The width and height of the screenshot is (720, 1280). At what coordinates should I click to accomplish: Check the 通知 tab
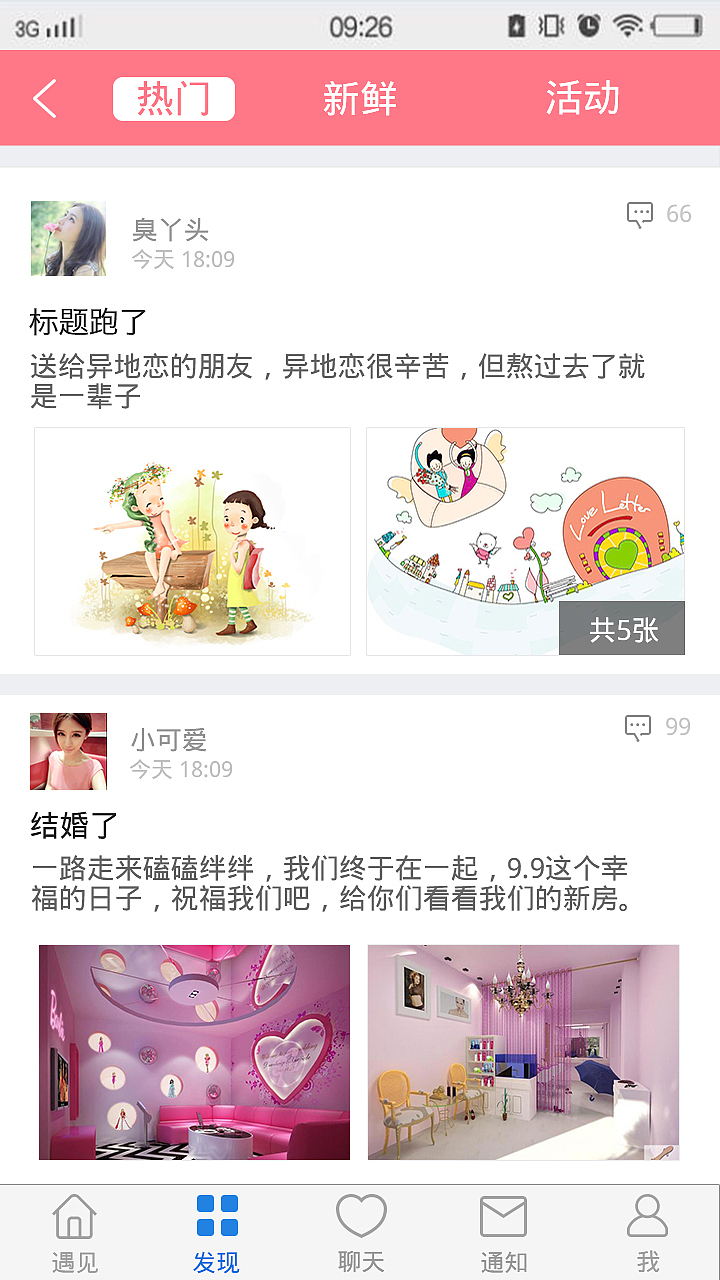[x=503, y=1232]
